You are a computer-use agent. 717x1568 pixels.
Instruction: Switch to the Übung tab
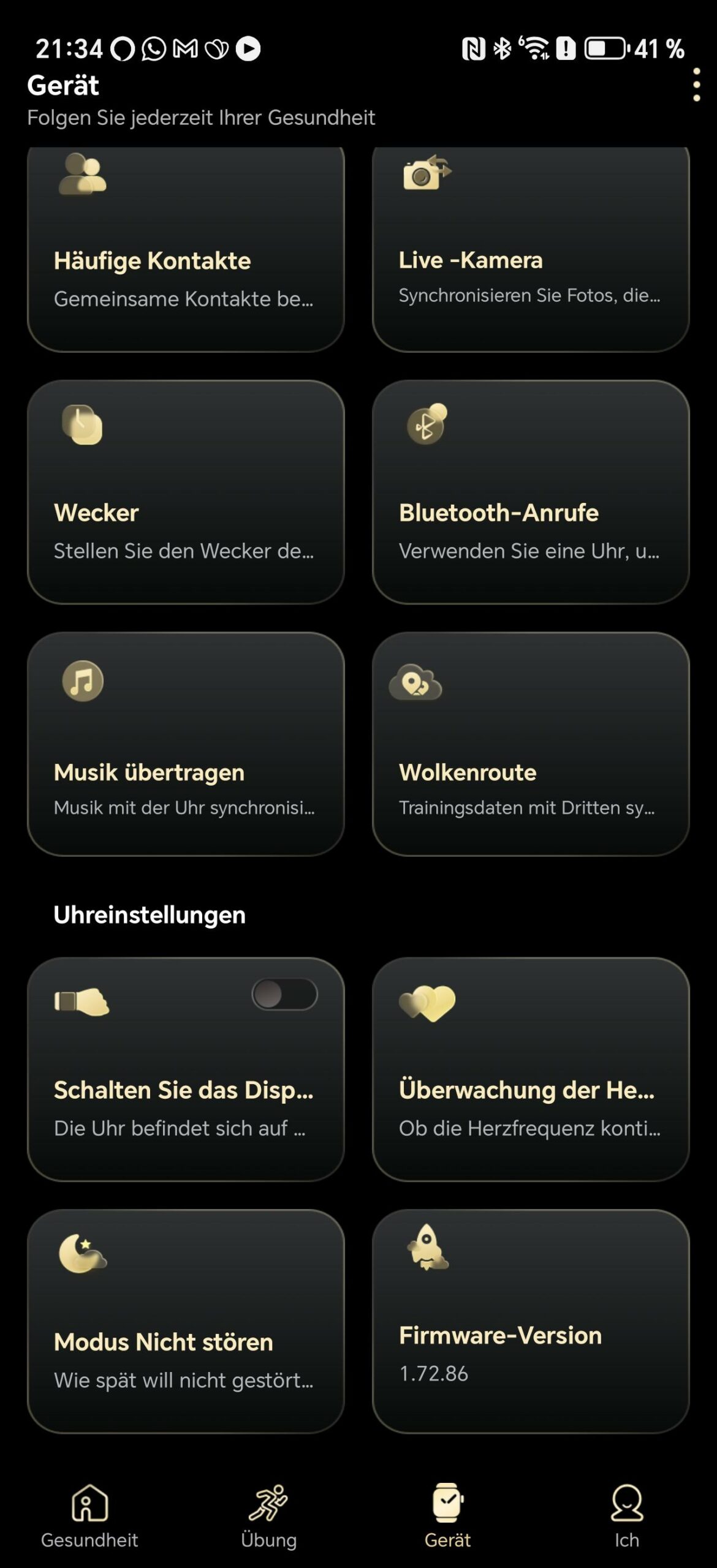268,1515
